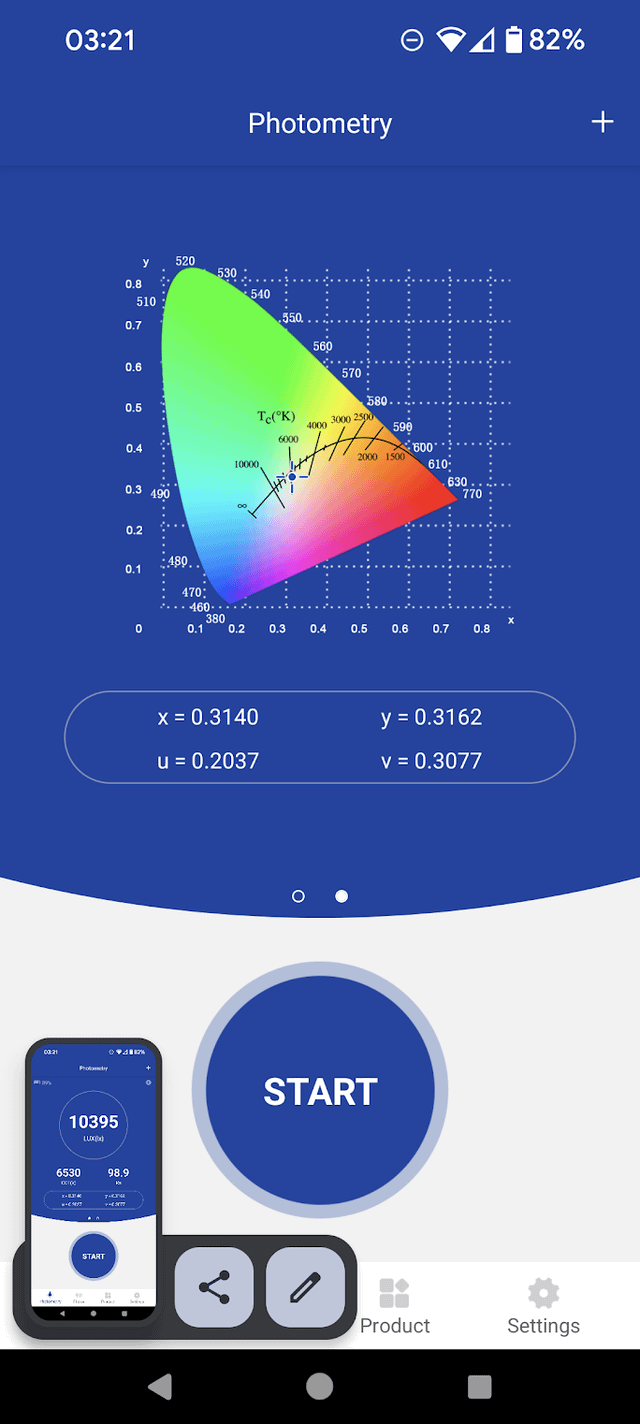This screenshot has height=1424, width=640.
Task: Edit the captured screenshot
Action: tap(305, 1288)
